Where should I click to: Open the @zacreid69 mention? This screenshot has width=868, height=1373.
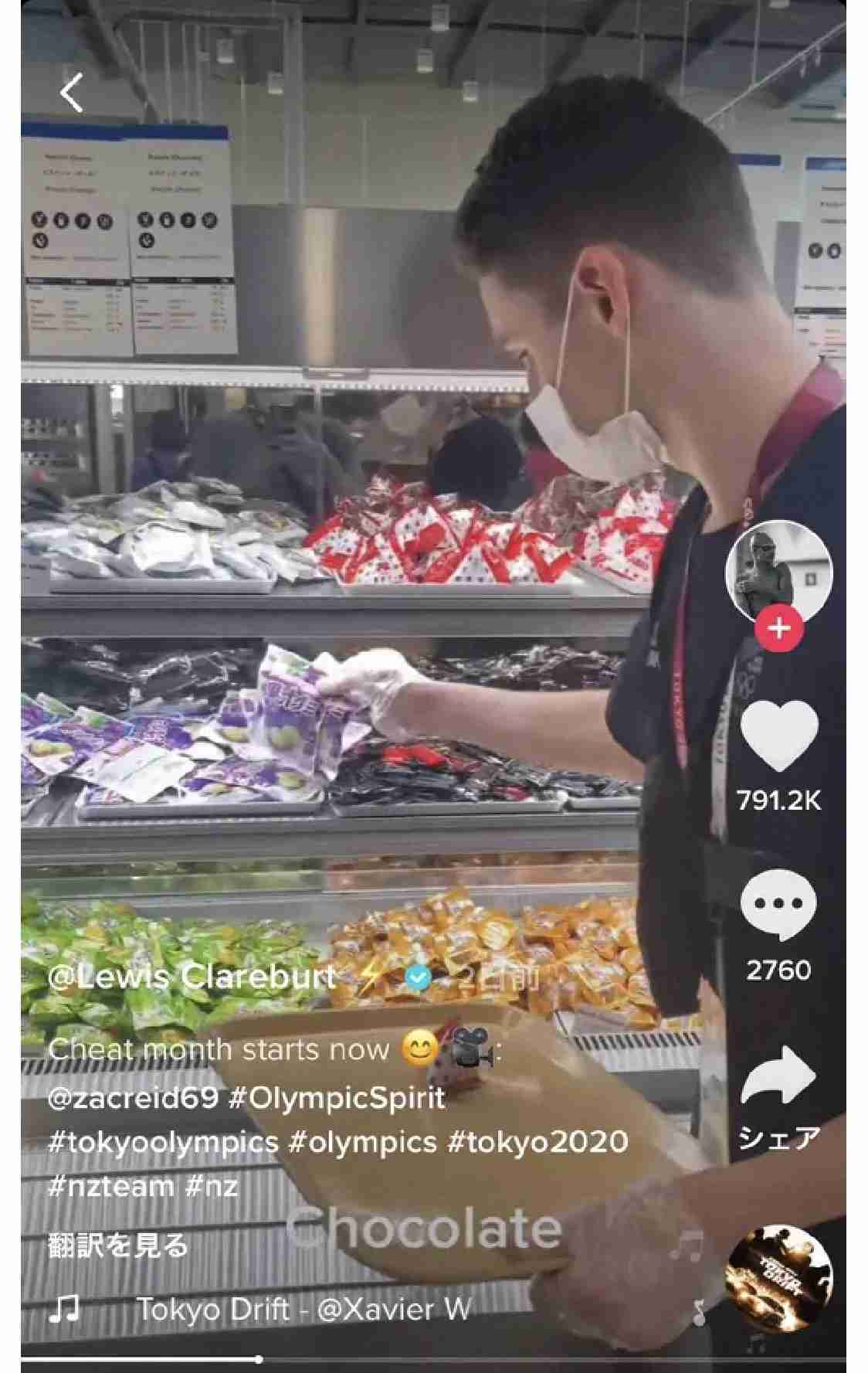[133, 1098]
